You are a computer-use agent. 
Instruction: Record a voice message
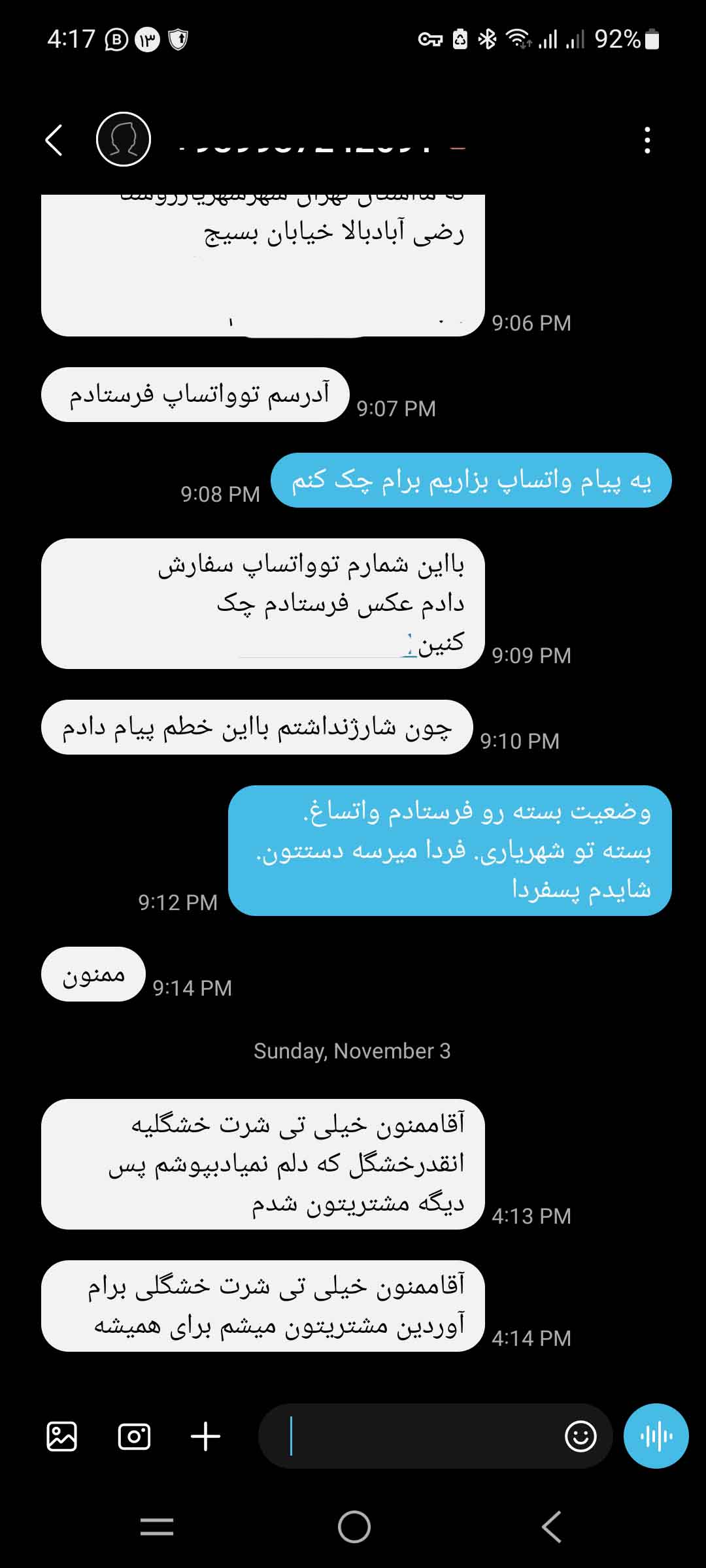656,1436
